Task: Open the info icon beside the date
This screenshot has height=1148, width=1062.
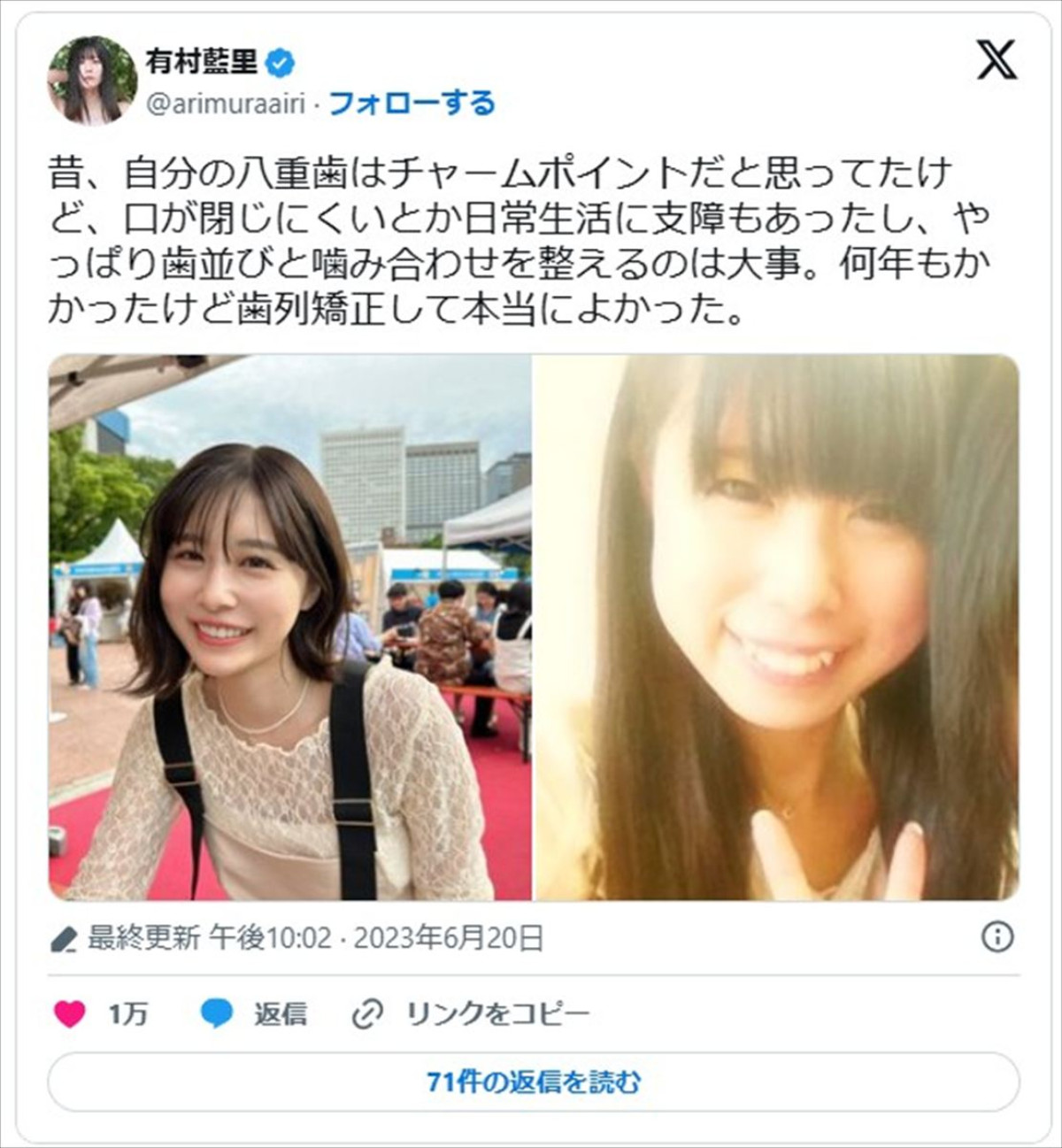Action: tap(997, 936)
